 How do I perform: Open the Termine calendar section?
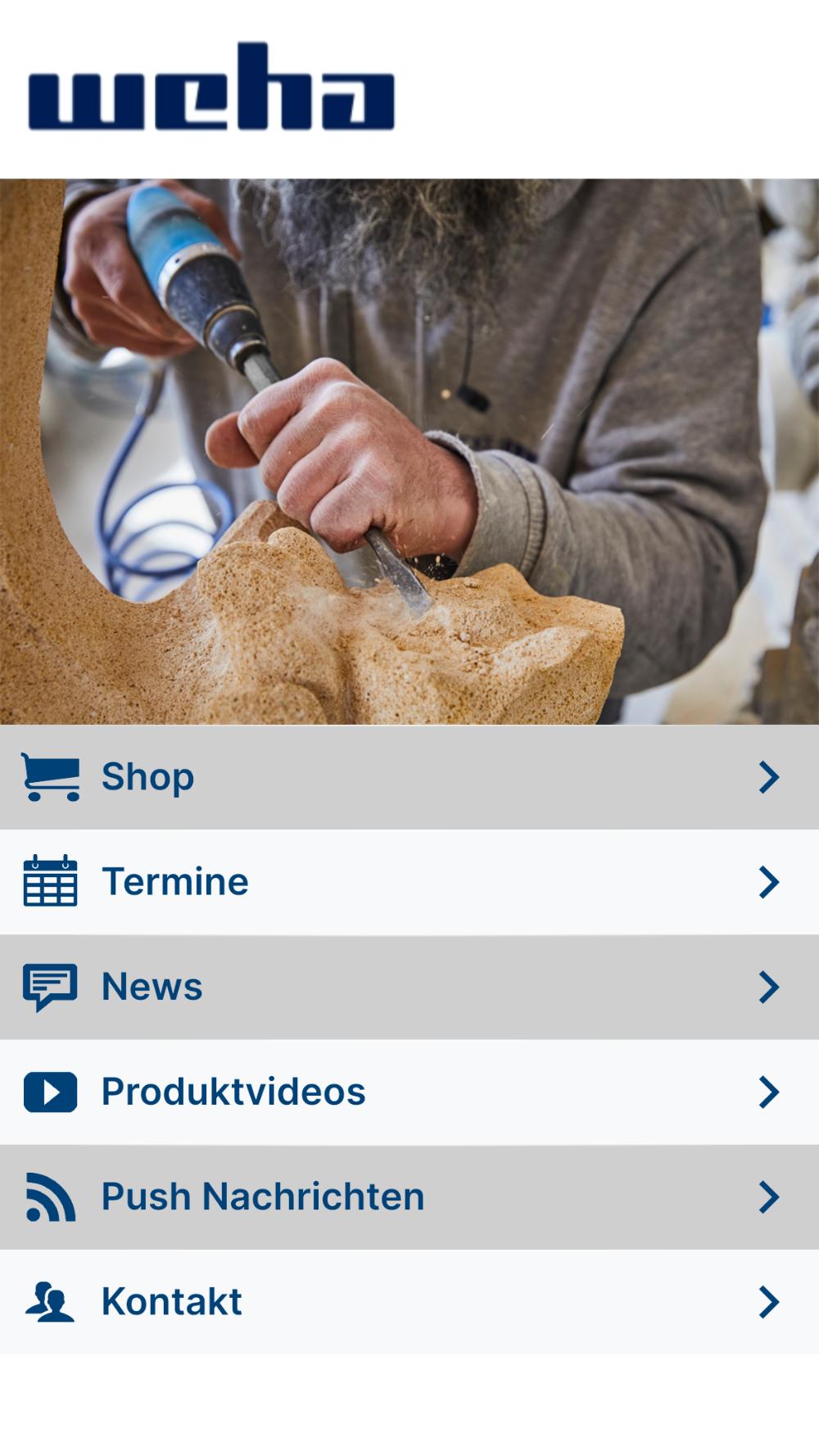[x=409, y=882]
